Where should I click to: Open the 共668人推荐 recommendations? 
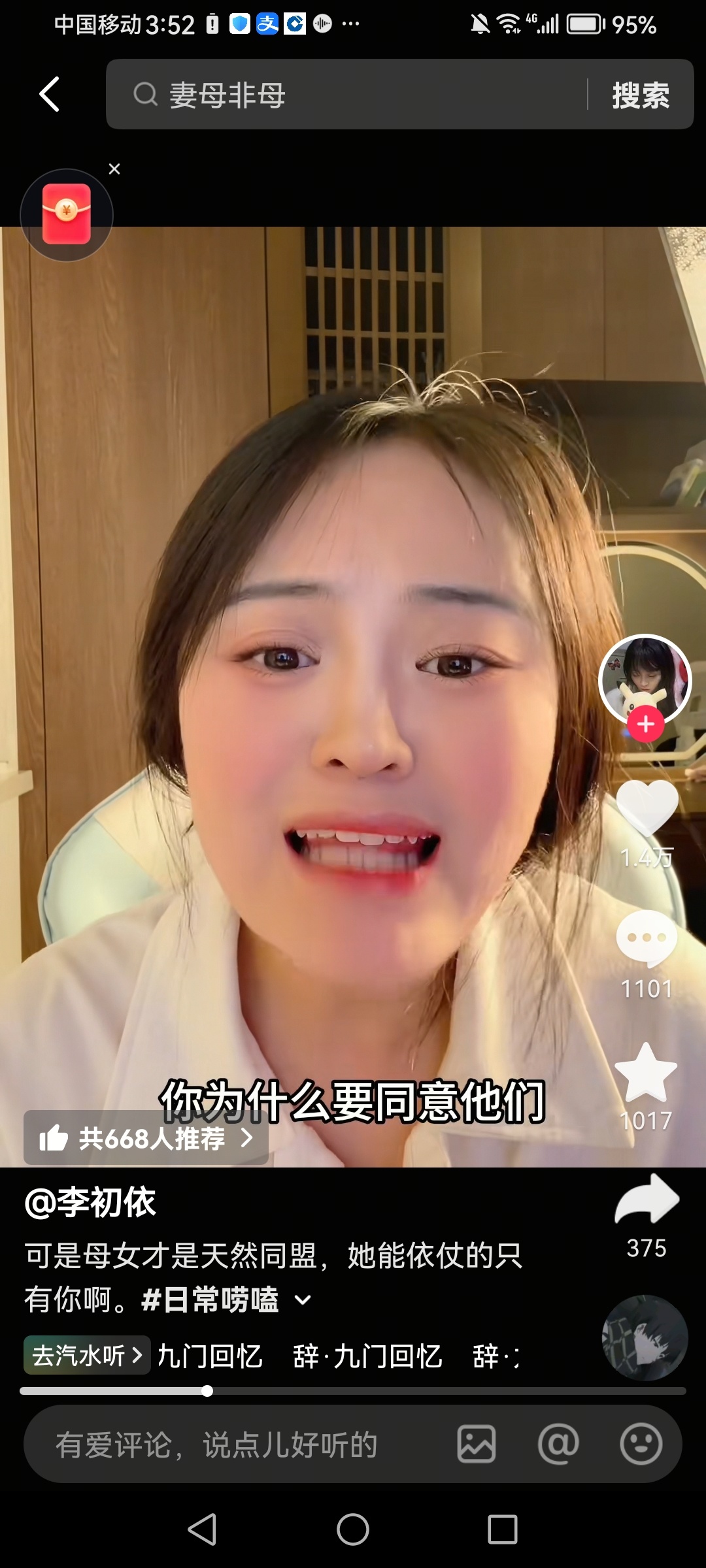(x=146, y=1138)
